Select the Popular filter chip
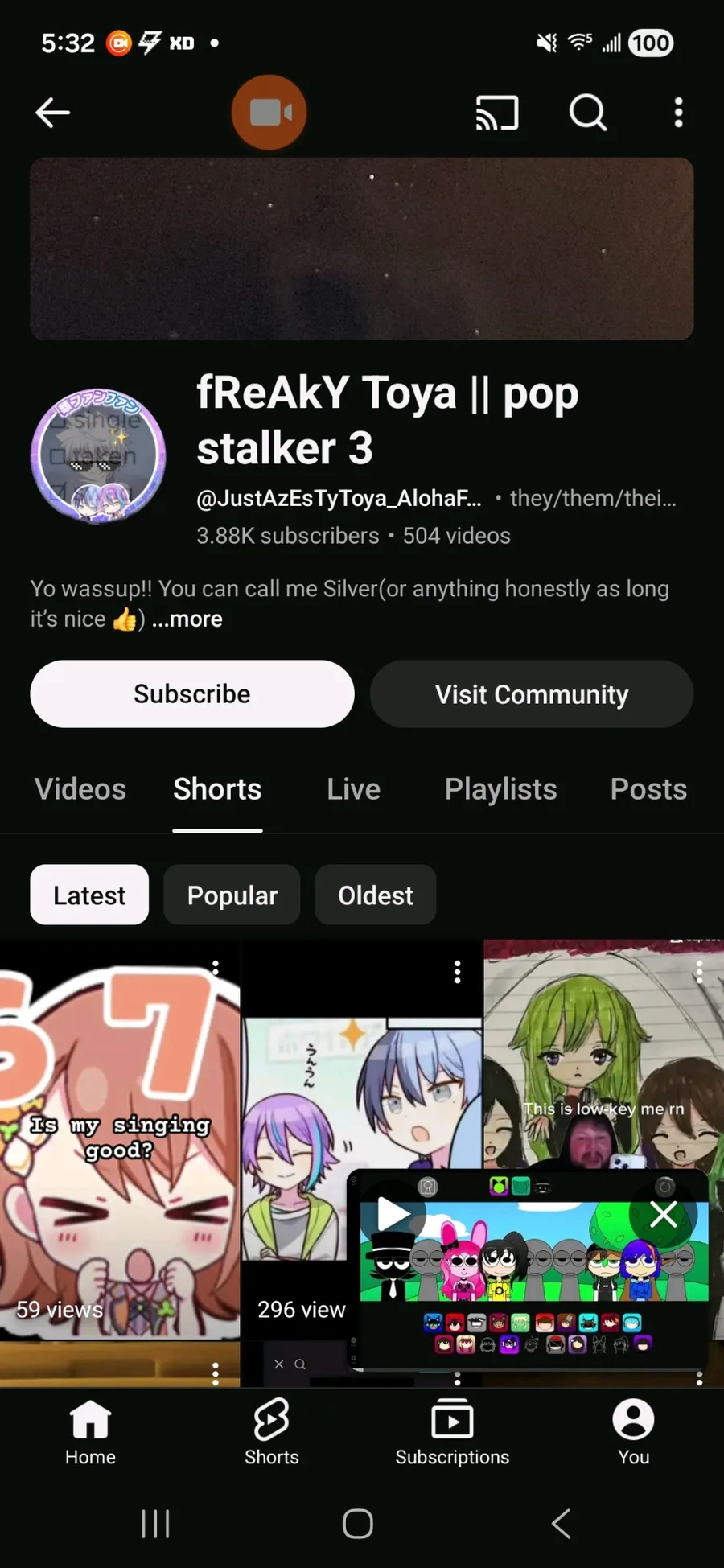This screenshot has width=724, height=1568. [x=232, y=895]
